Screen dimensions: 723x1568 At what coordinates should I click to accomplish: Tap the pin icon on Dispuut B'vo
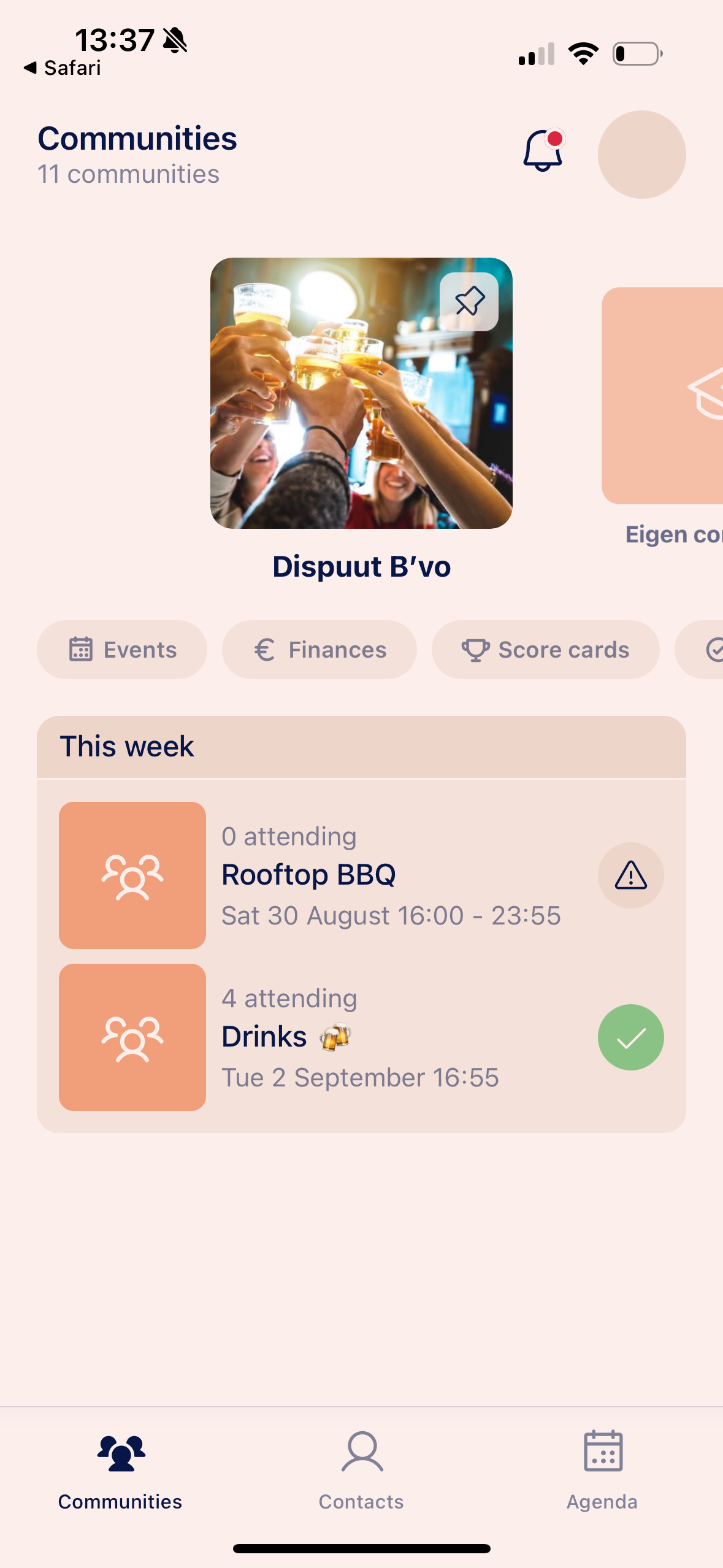[x=469, y=302]
